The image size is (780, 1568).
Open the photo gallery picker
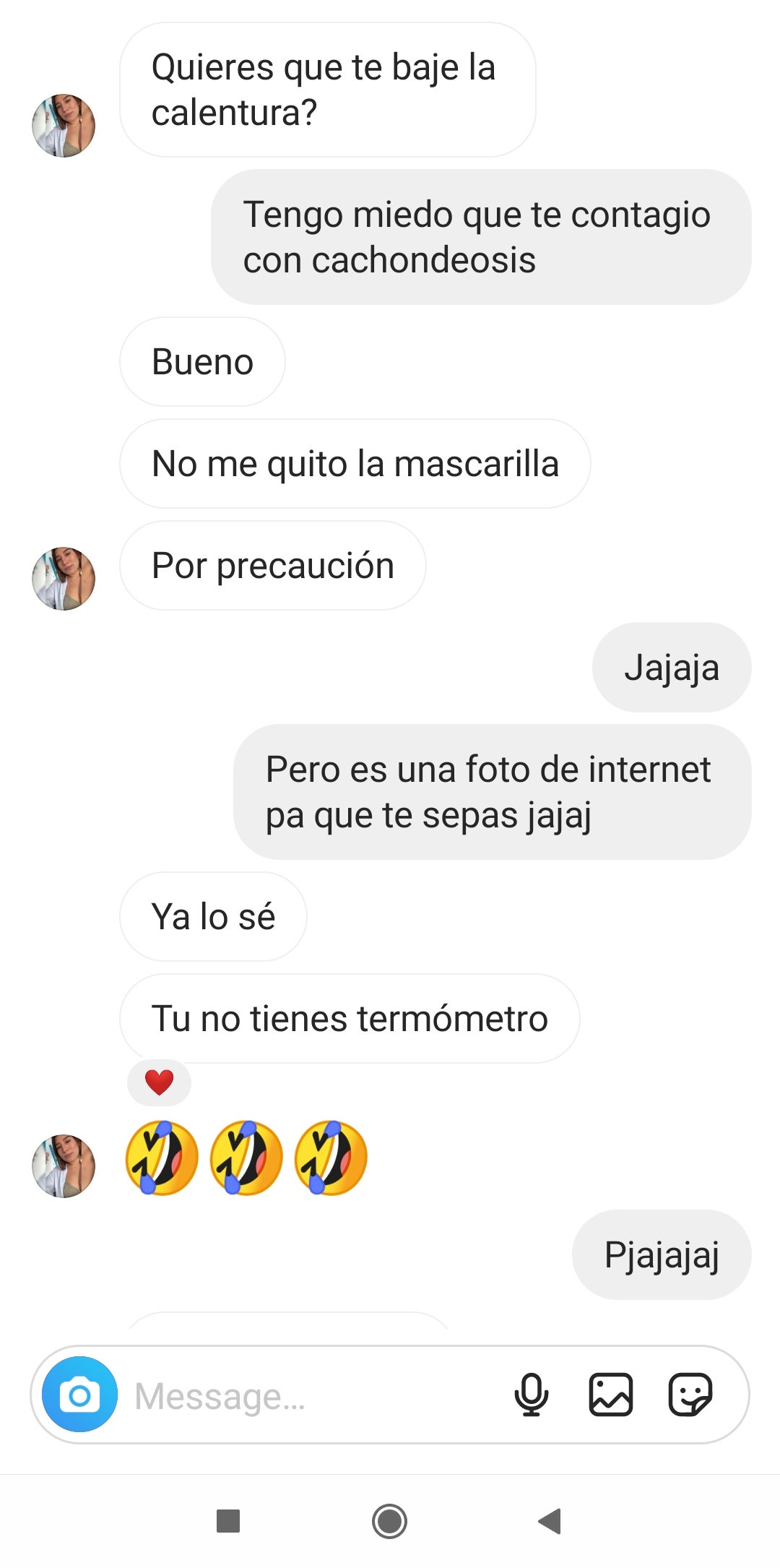pyautogui.click(x=611, y=1395)
